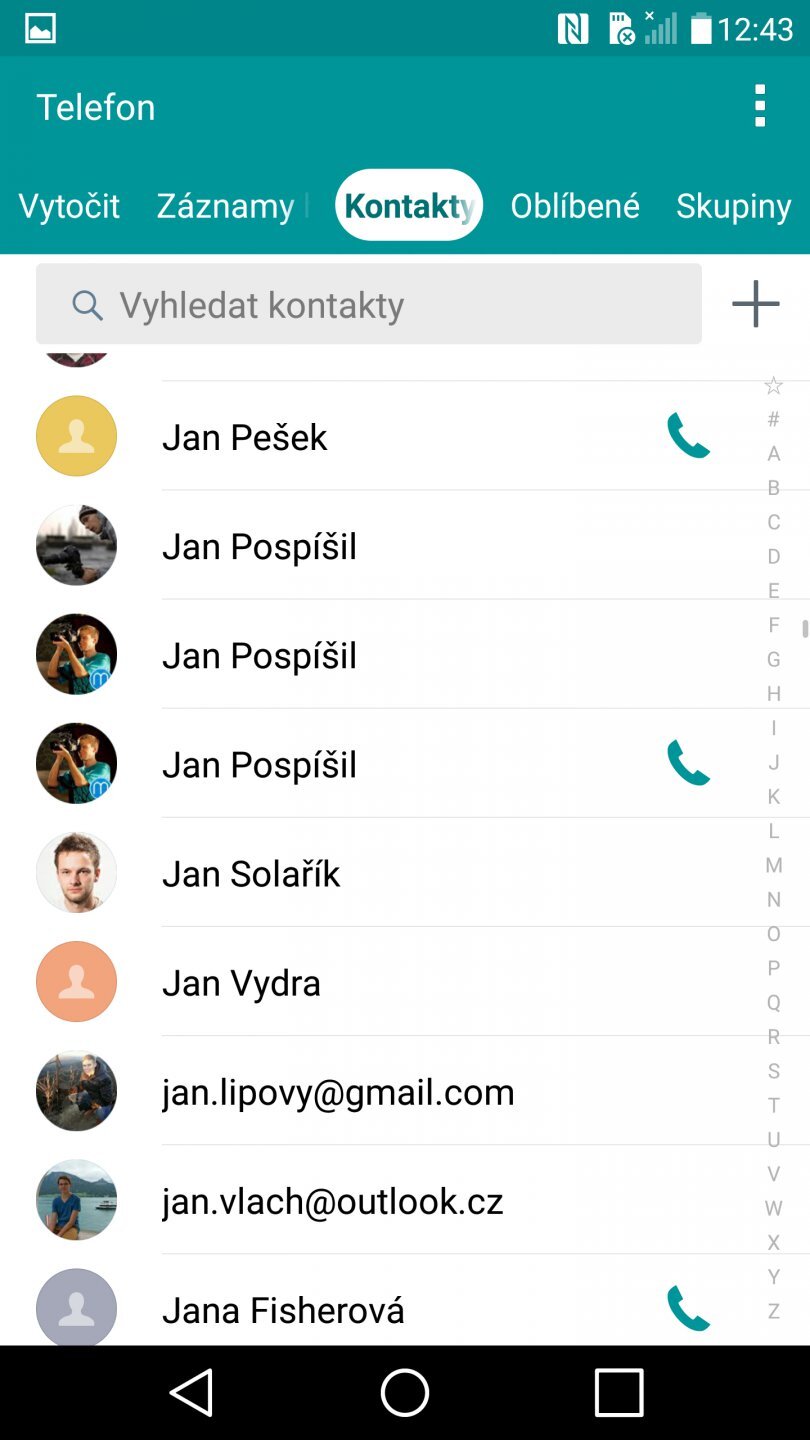
Task: Call Jan Pešek with the phone icon
Action: 688,437
